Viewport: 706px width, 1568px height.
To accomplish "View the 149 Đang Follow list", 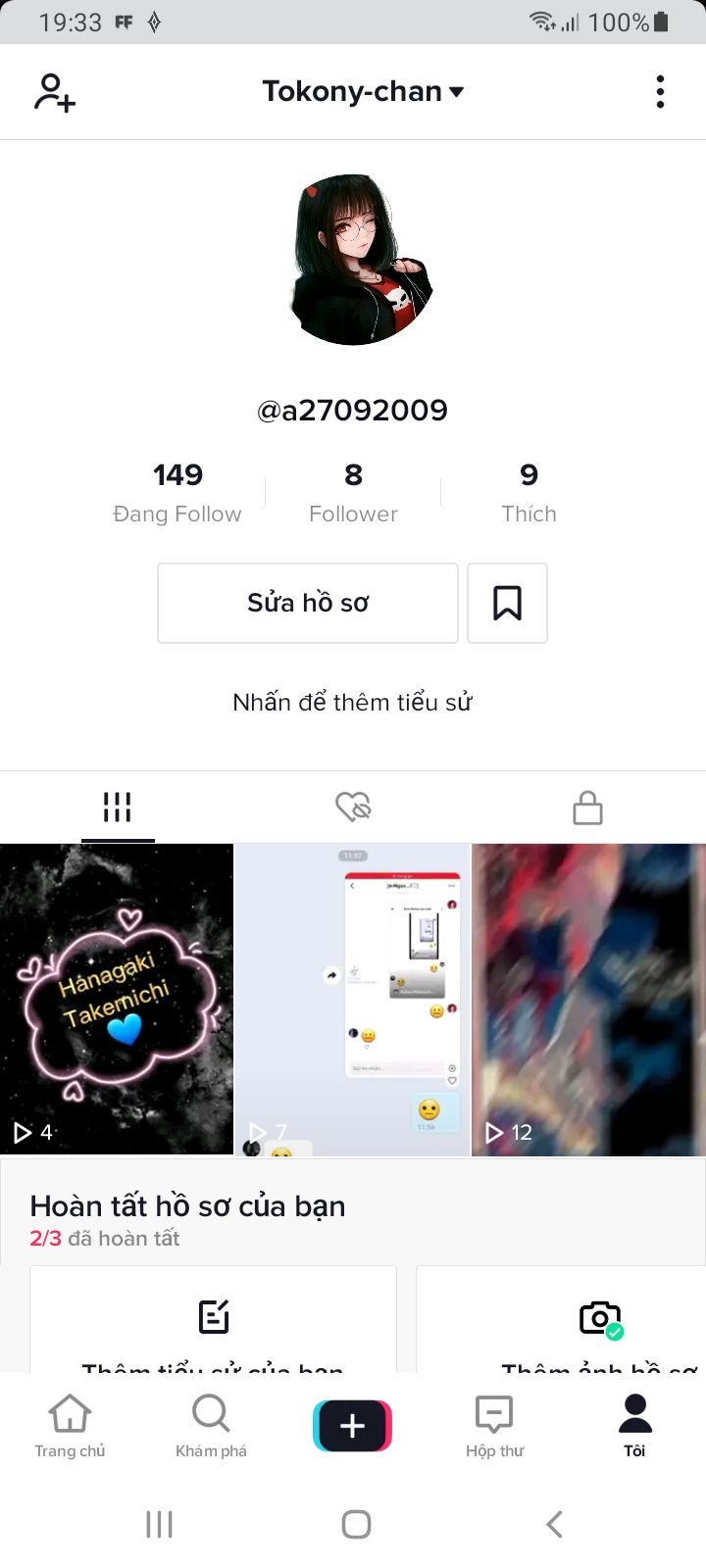I will point(177,492).
